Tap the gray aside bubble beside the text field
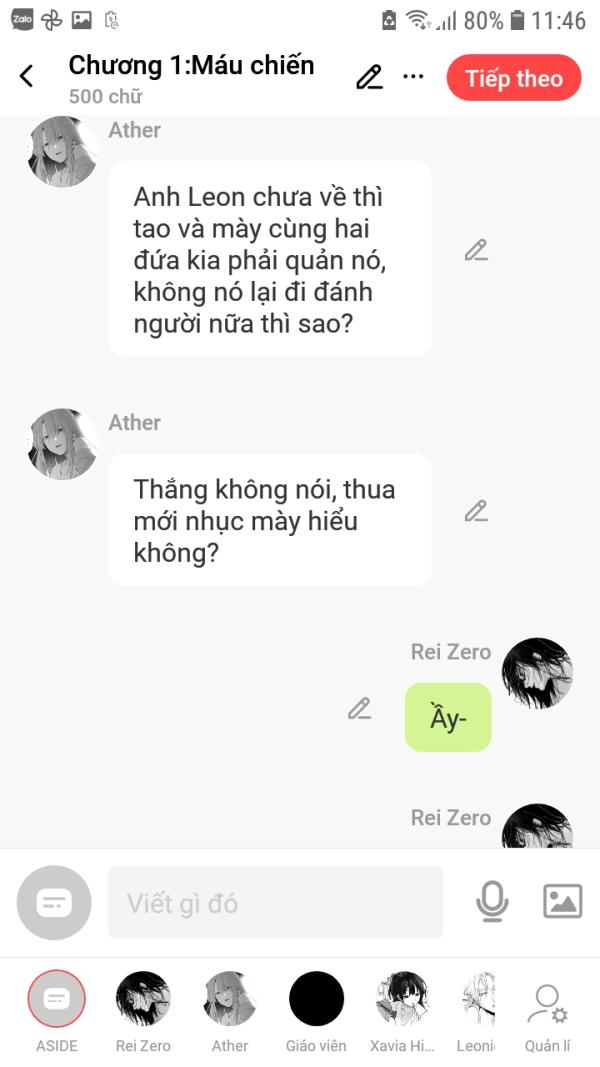Viewport: 600px width, 1067px height. click(54, 902)
